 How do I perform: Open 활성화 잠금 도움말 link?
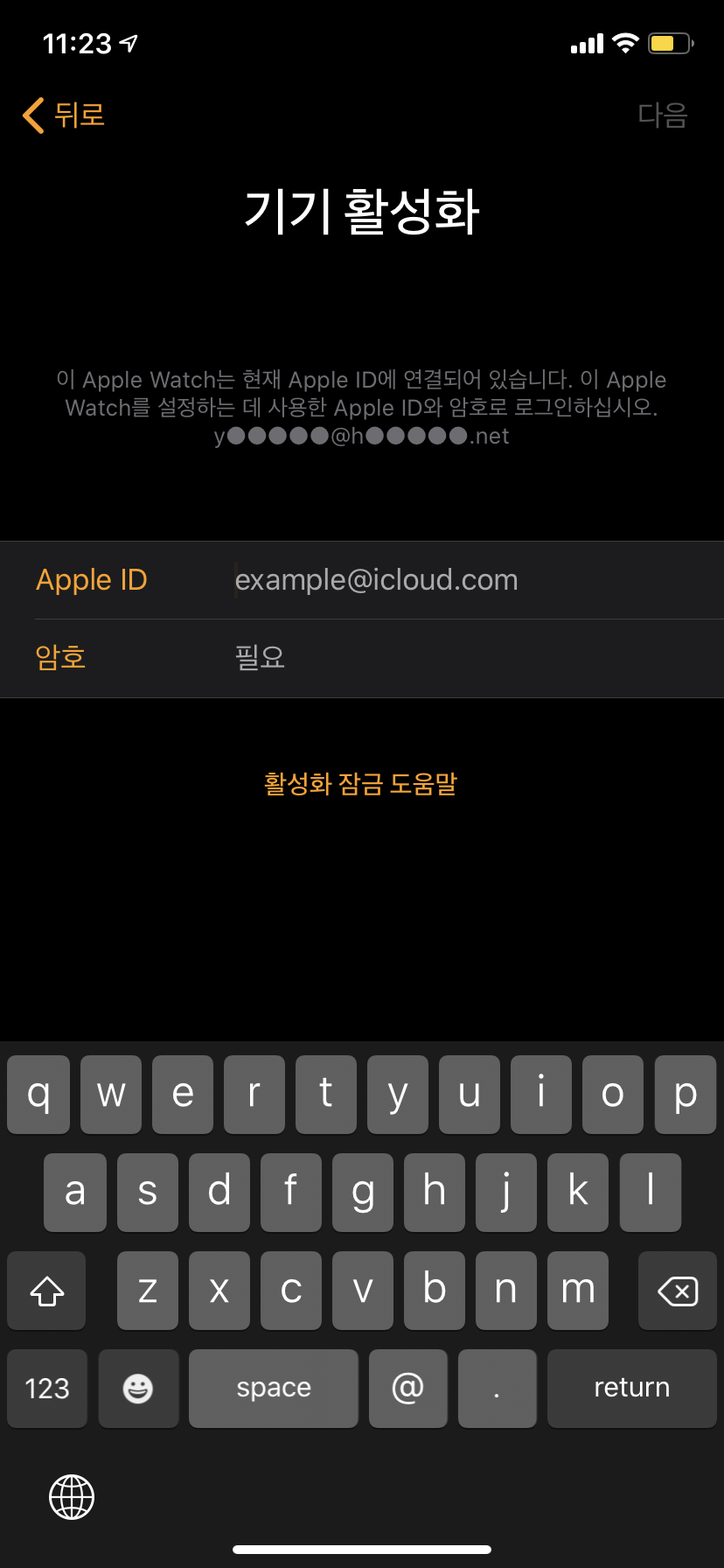pyautogui.click(x=361, y=783)
